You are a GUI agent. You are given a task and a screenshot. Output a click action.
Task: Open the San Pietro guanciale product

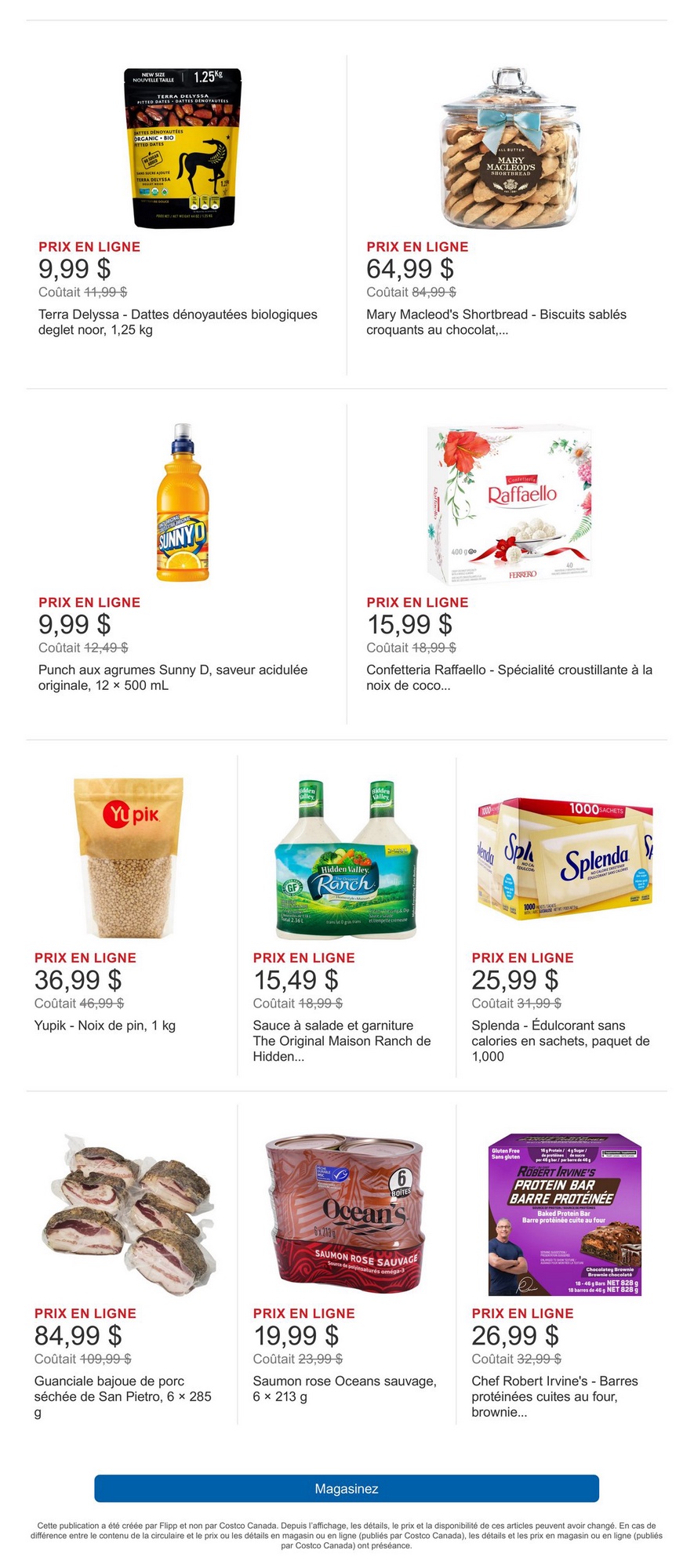tap(129, 1214)
